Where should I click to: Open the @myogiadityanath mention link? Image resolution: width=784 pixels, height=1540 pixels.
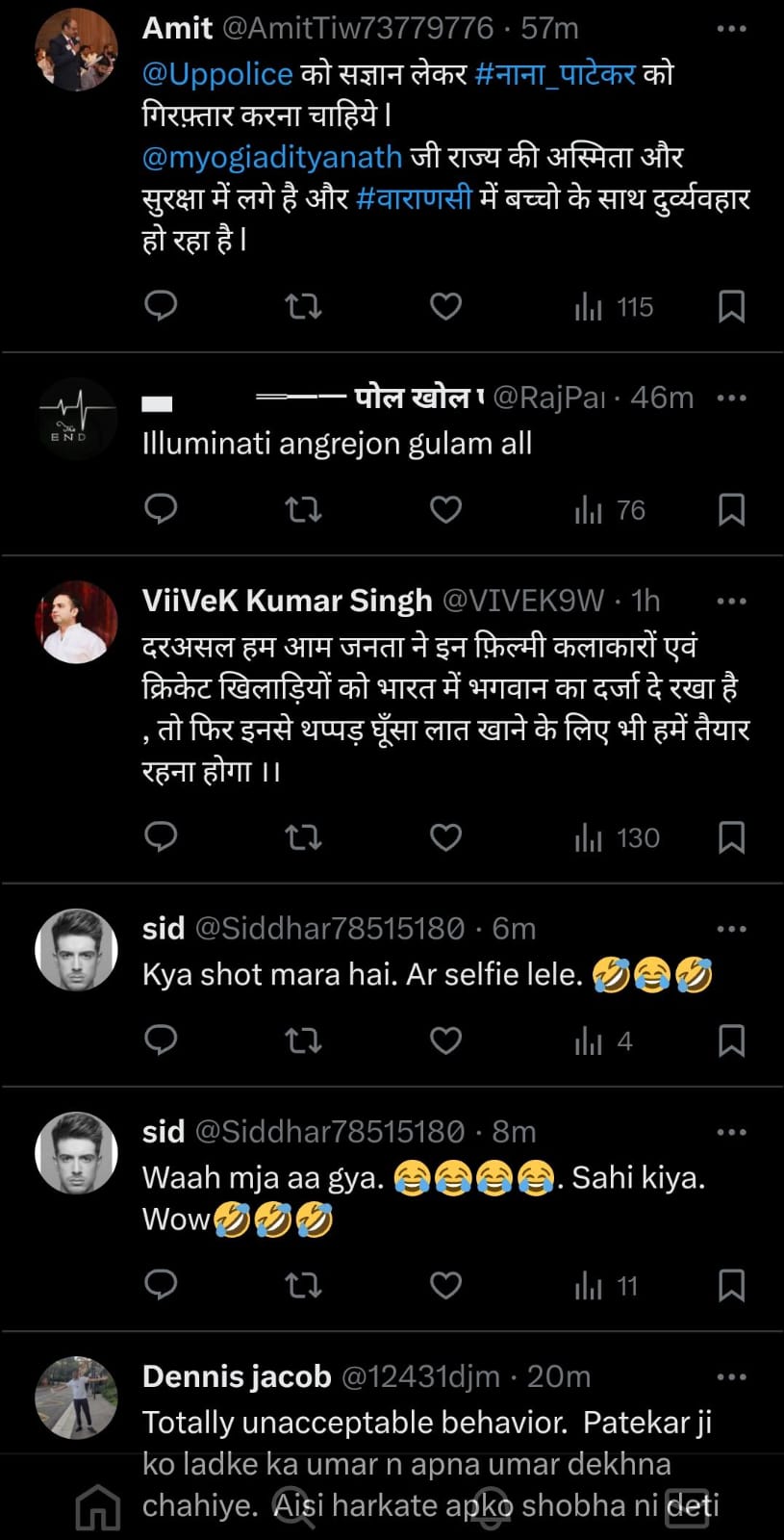pyautogui.click(x=270, y=157)
